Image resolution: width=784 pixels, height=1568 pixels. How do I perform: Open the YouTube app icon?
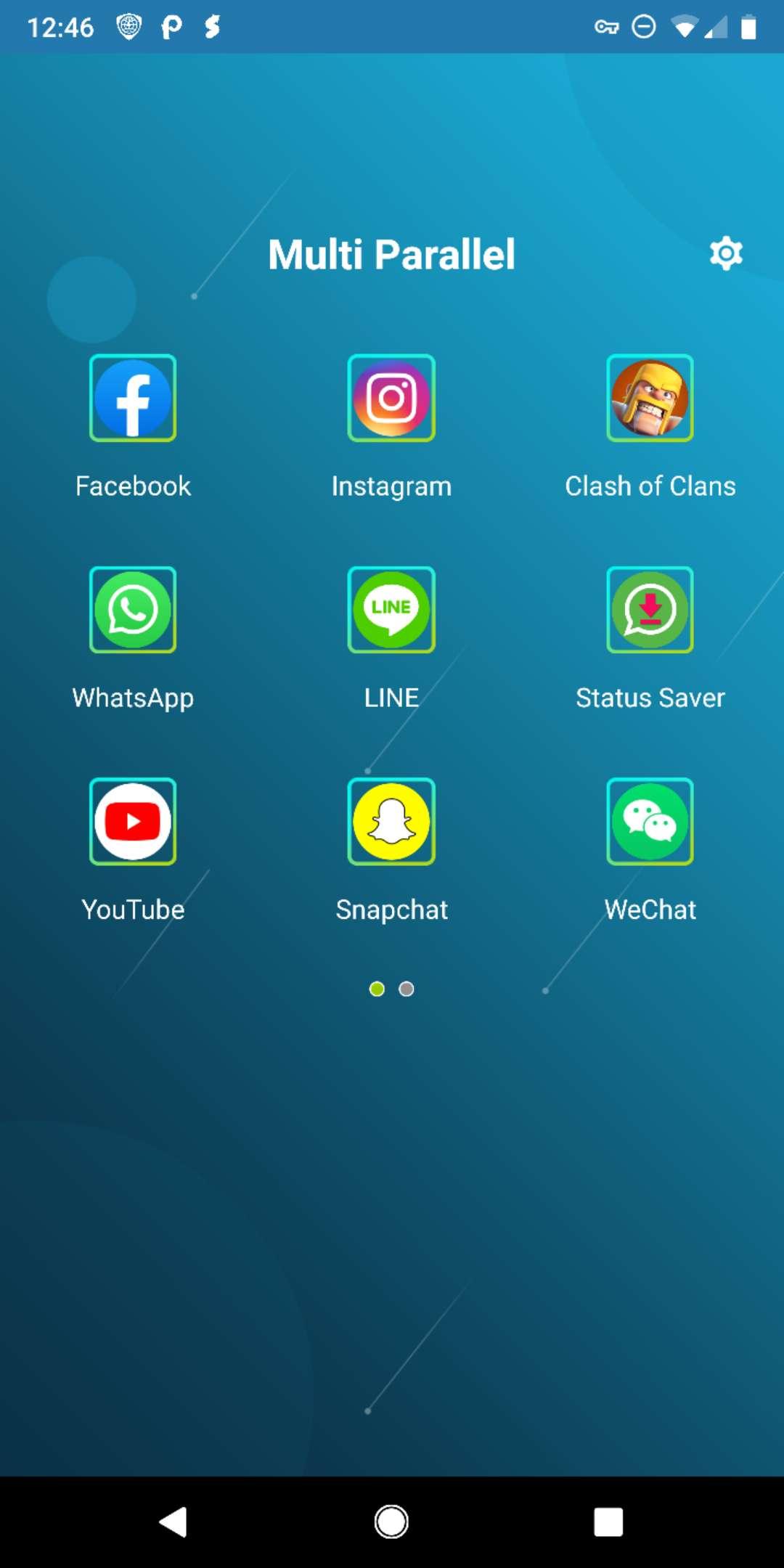pos(133,822)
